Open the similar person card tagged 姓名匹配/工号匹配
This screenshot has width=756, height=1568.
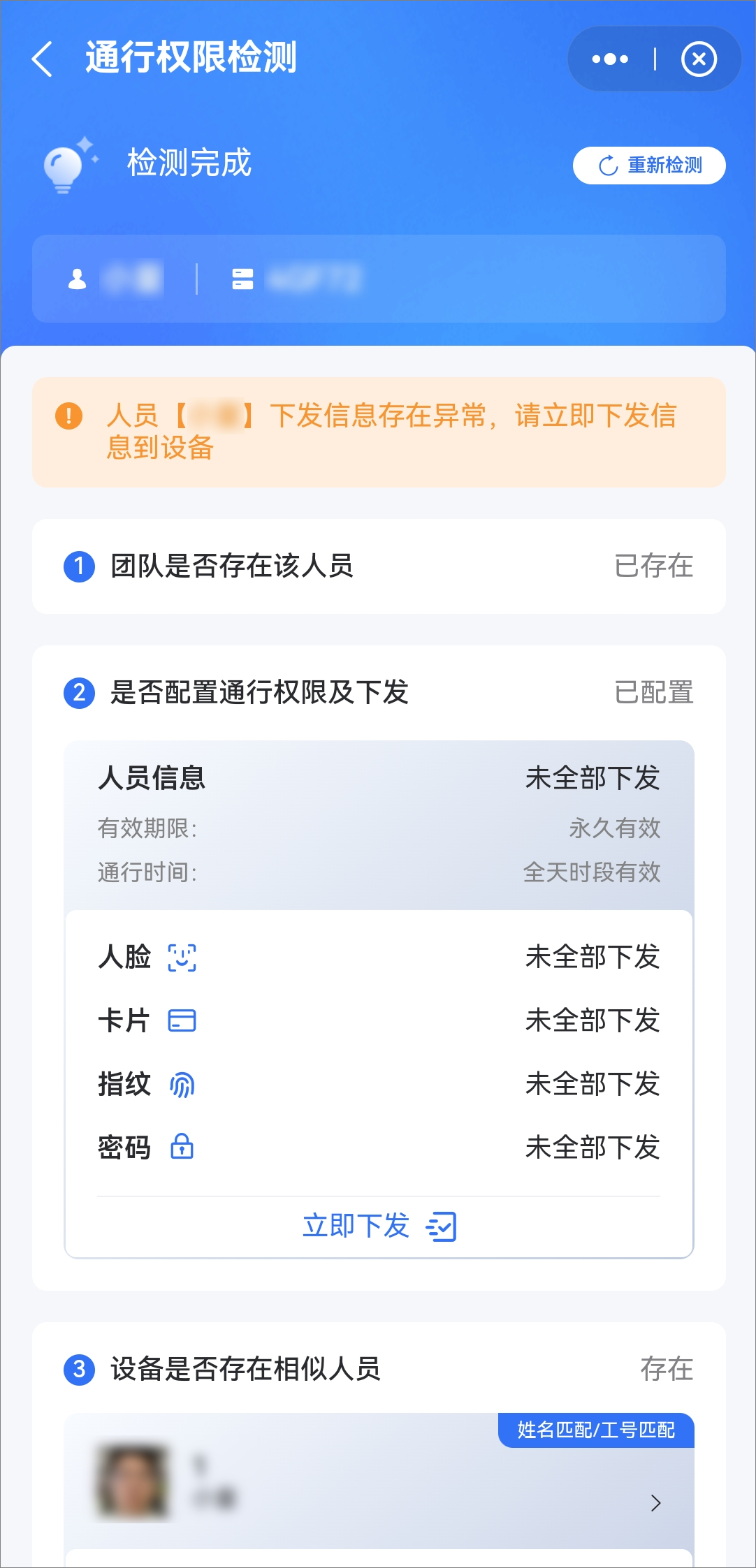379,1480
